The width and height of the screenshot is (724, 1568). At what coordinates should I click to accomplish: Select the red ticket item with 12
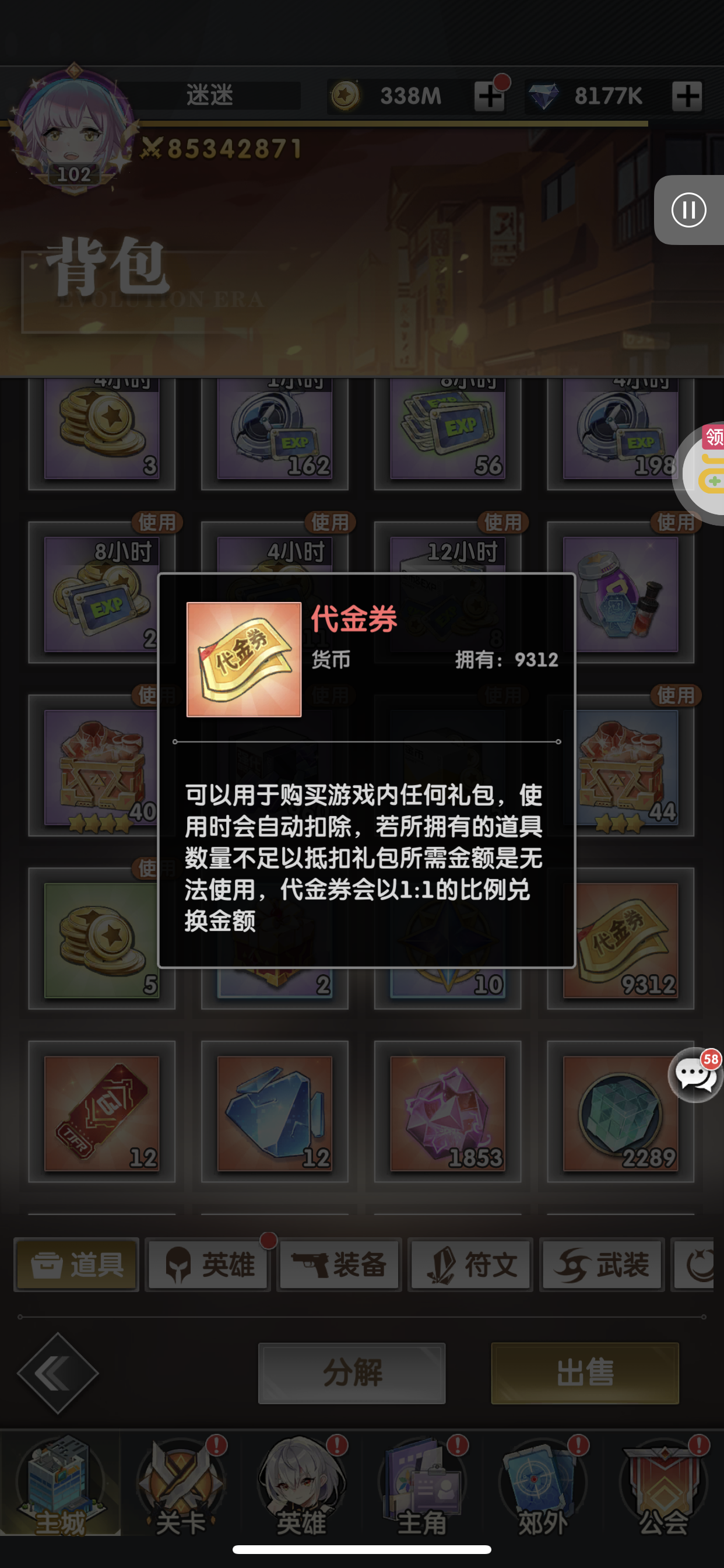click(102, 1111)
